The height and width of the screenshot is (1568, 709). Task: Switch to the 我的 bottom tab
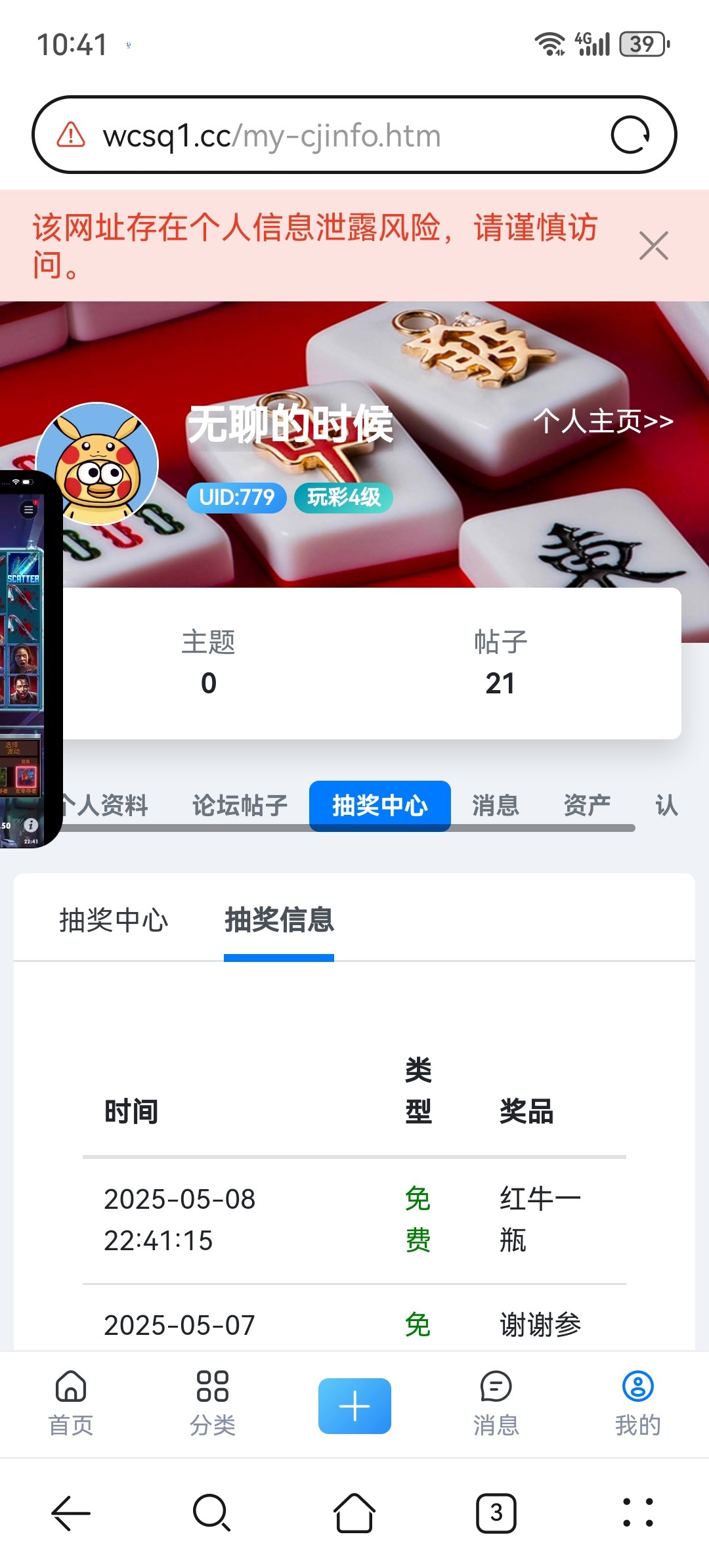[637, 1404]
